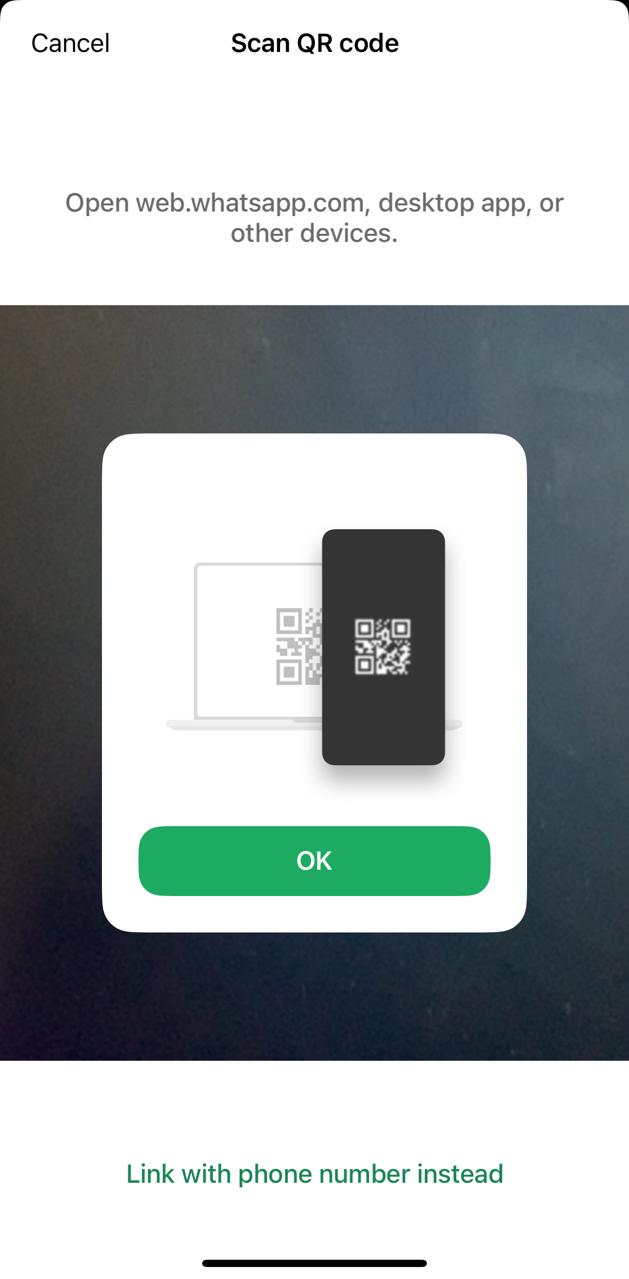Viewport: 629px width, 1279px height.
Task: Confirm the dialog with the OK button
Action: [x=314, y=861]
